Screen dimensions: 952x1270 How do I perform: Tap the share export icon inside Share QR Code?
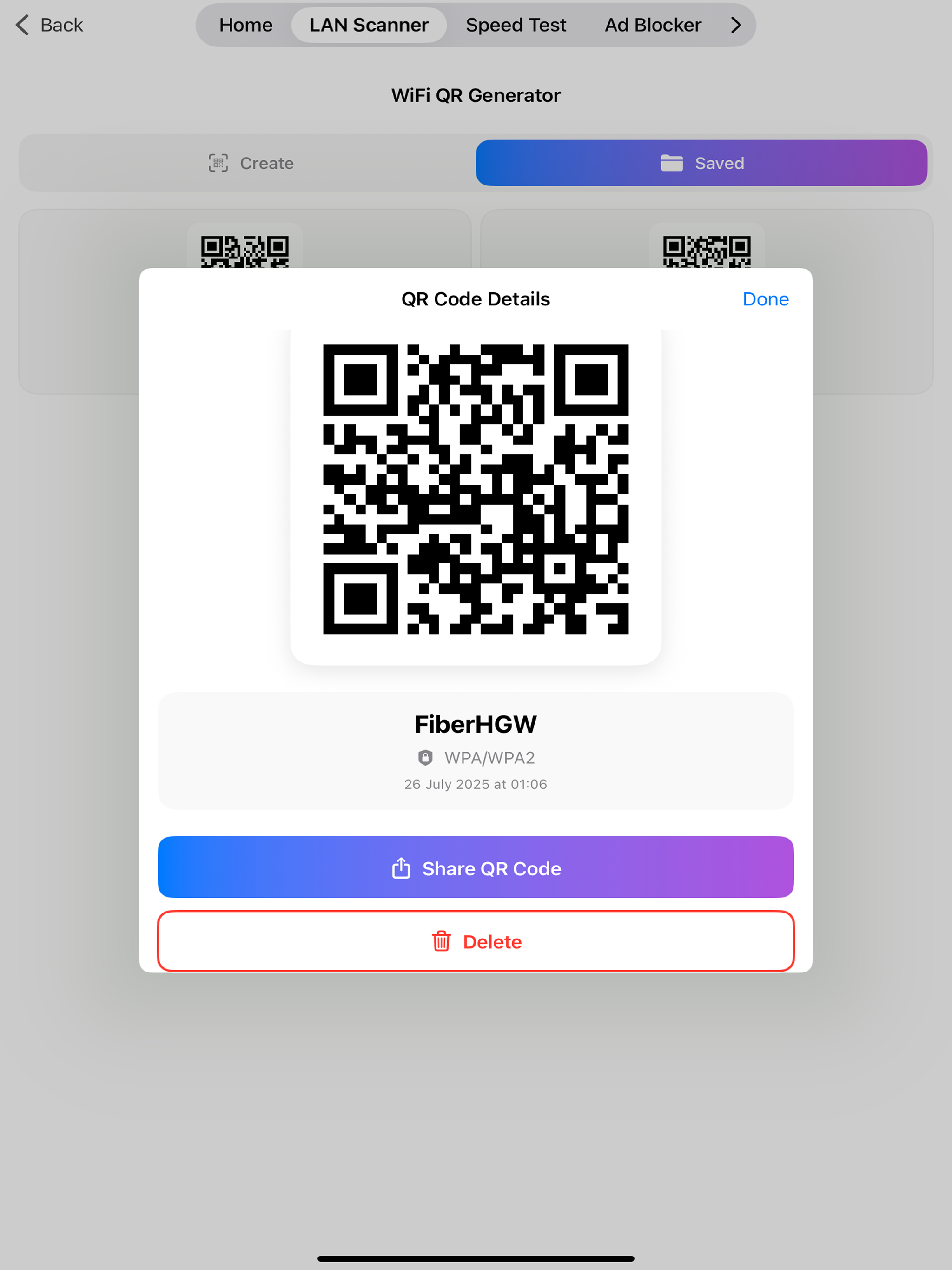click(x=401, y=868)
